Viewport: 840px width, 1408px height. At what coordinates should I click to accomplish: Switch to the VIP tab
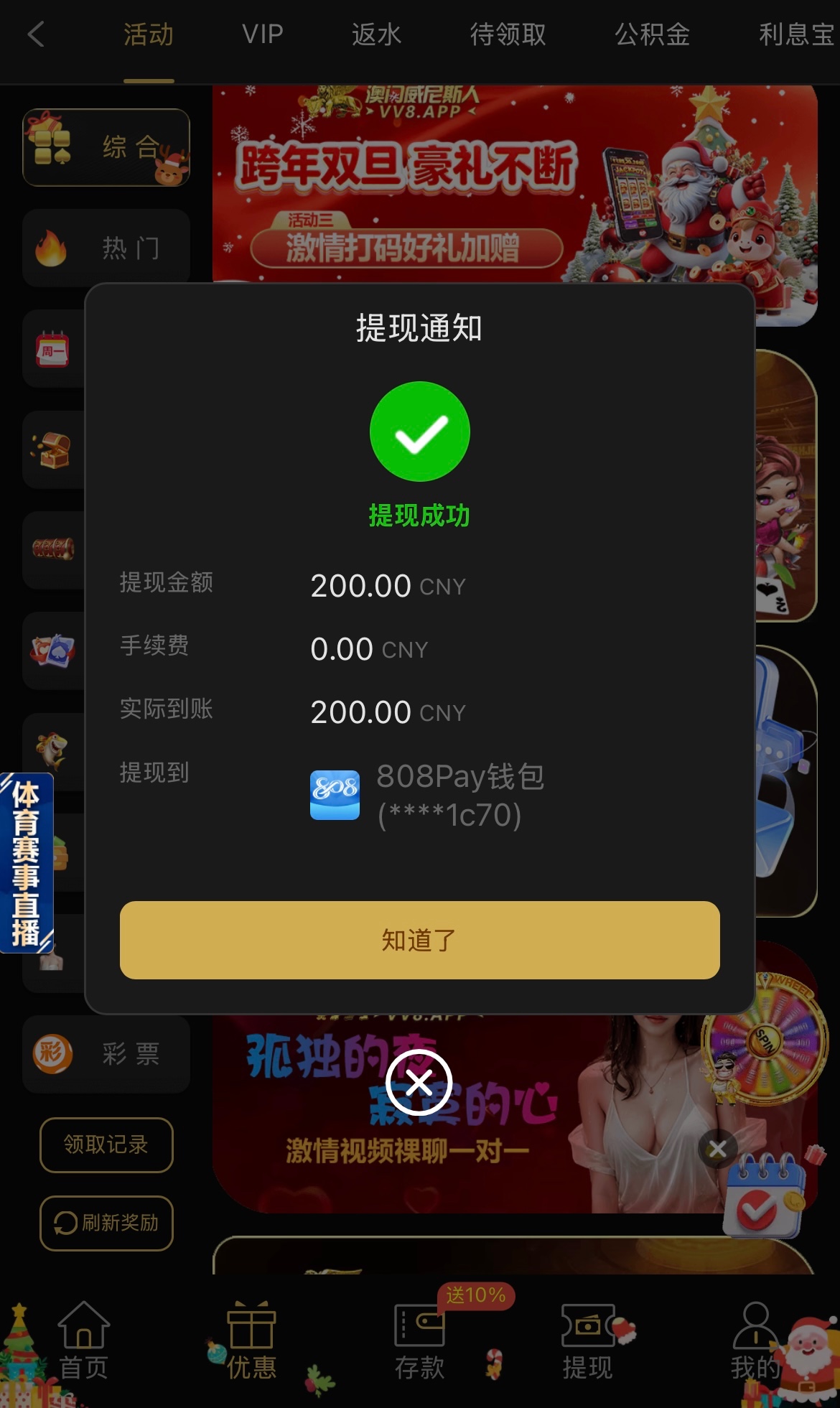click(x=263, y=34)
